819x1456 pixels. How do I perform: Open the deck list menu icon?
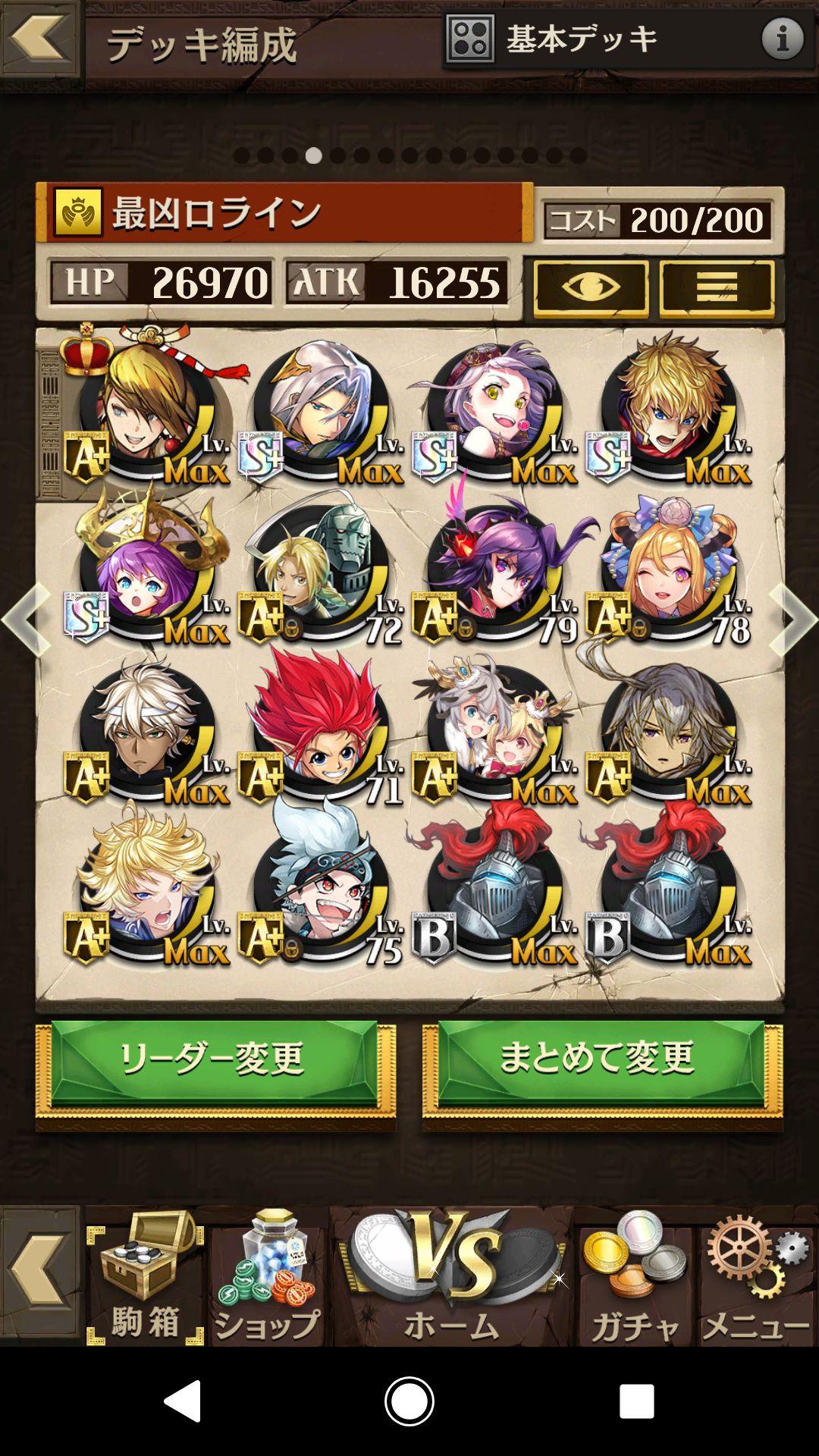(x=717, y=288)
